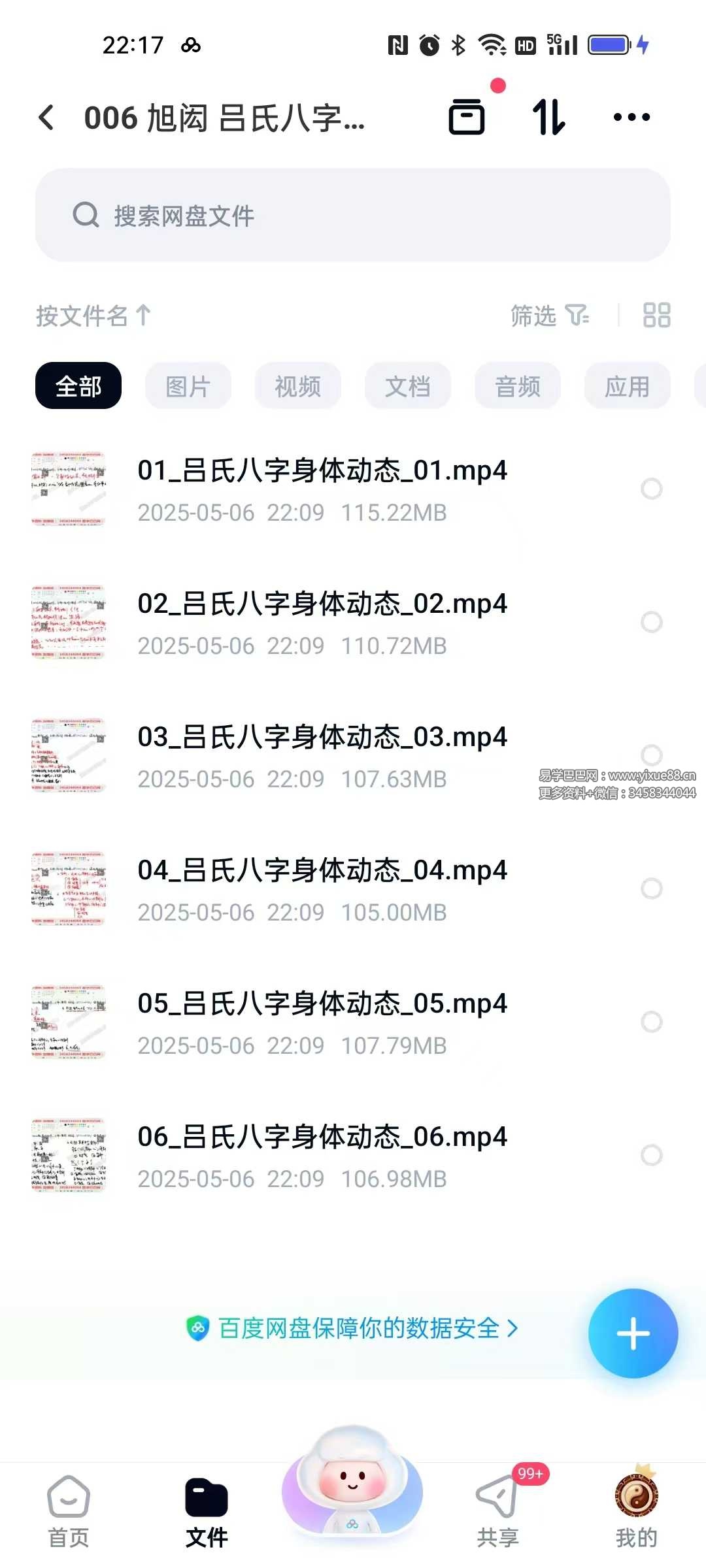Tap the blue plus floating button
Image resolution: width=706 pixels, height=1568 pixels.
(x=633, y=1333)
